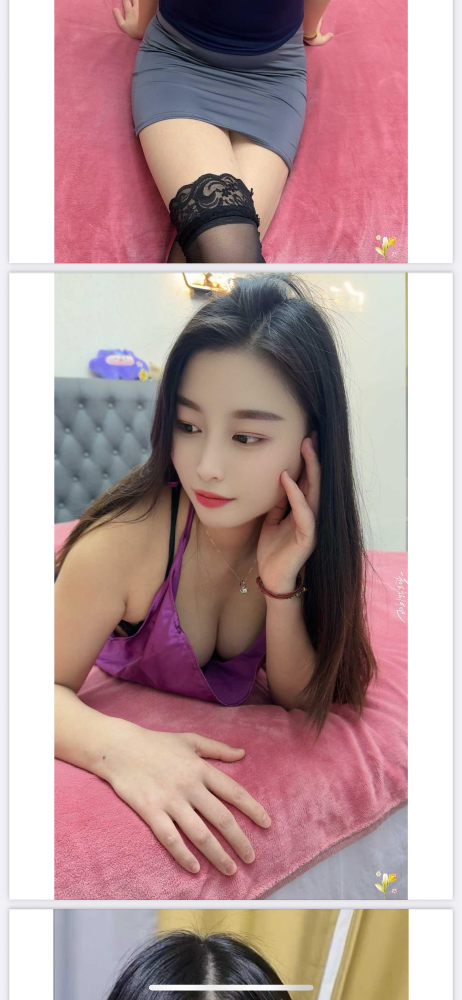Open the photo of woman in purple top
The width and height of the screenshot is (462, 1000).
click(231, 586)
